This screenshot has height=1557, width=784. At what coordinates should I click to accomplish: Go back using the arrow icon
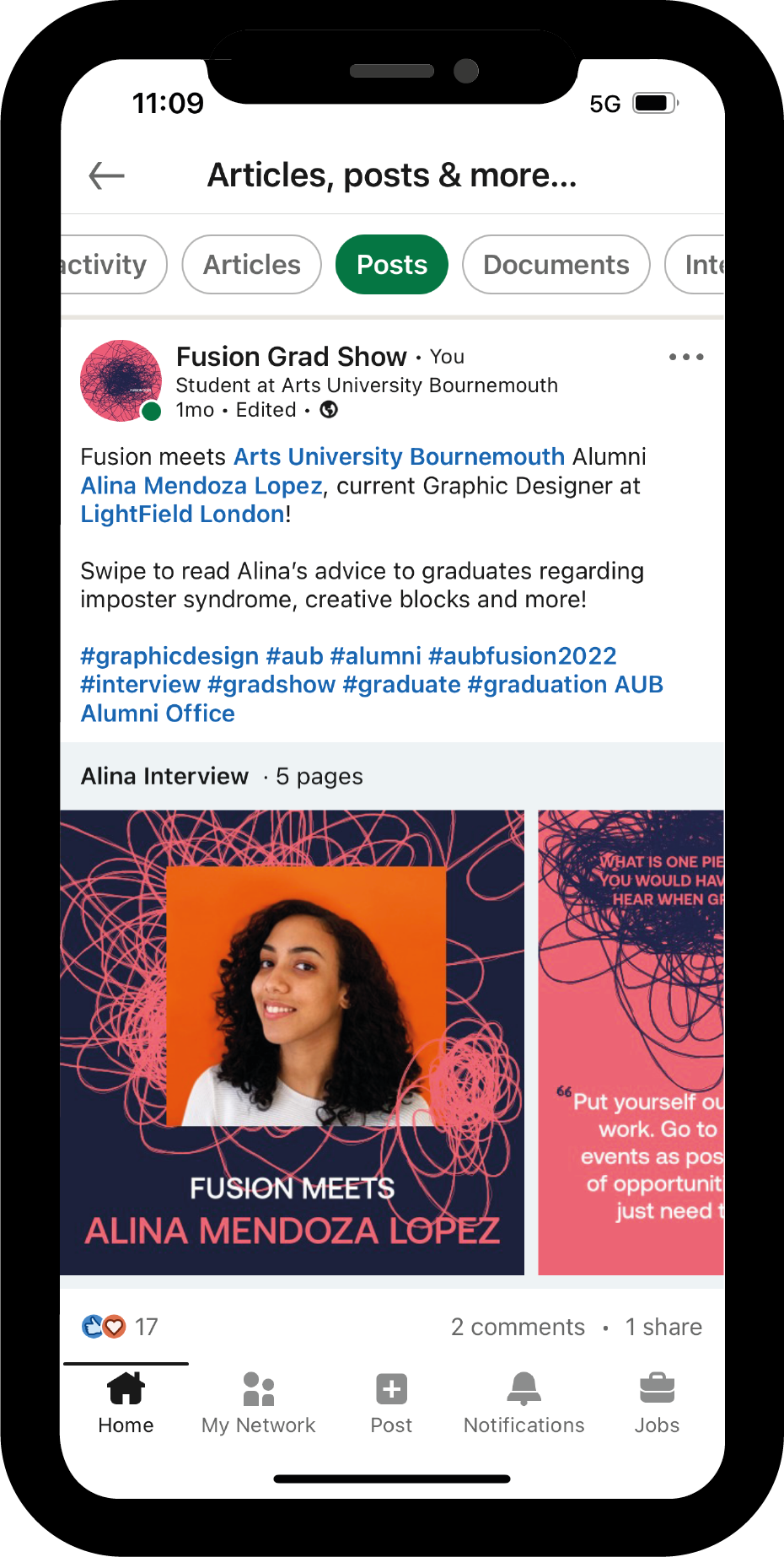107,175
